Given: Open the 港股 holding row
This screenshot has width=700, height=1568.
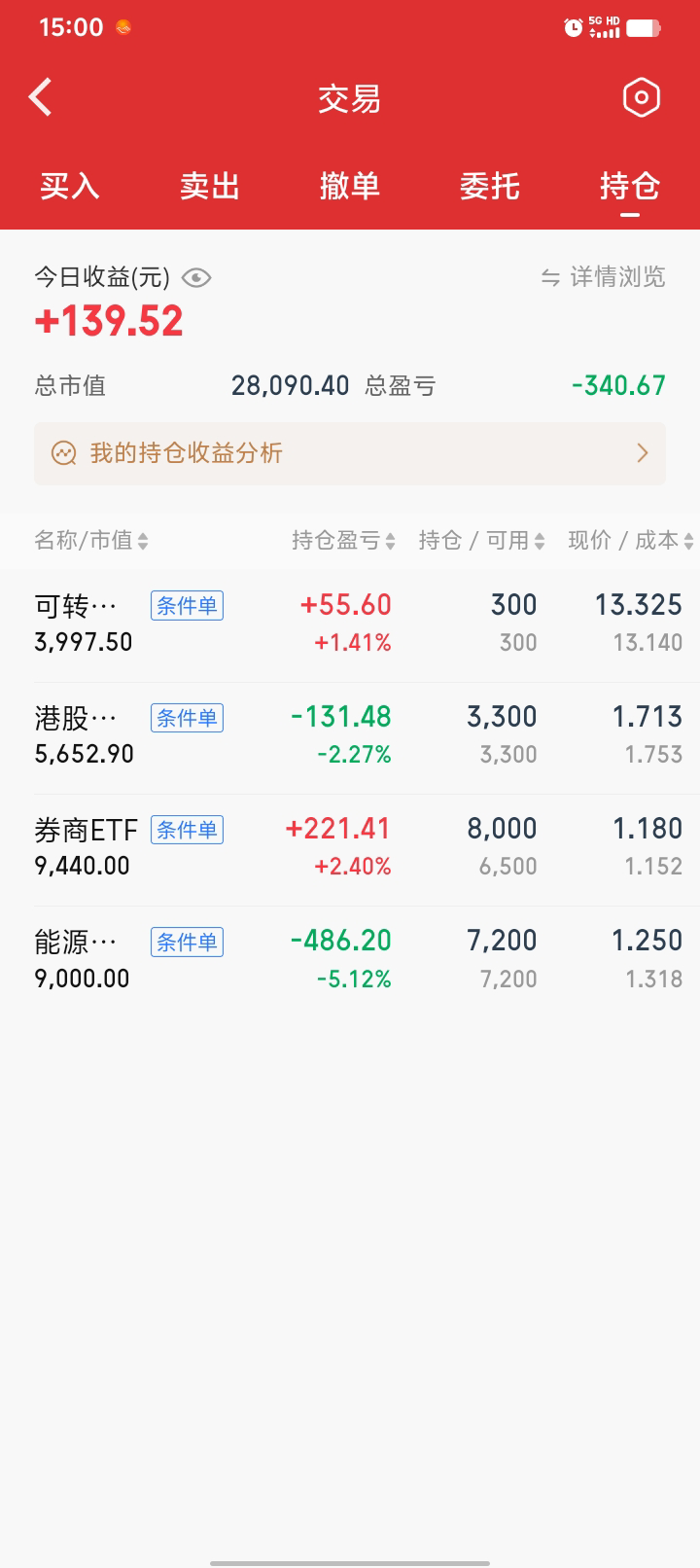Looking at the screenshot, I should tap(350, 735).
